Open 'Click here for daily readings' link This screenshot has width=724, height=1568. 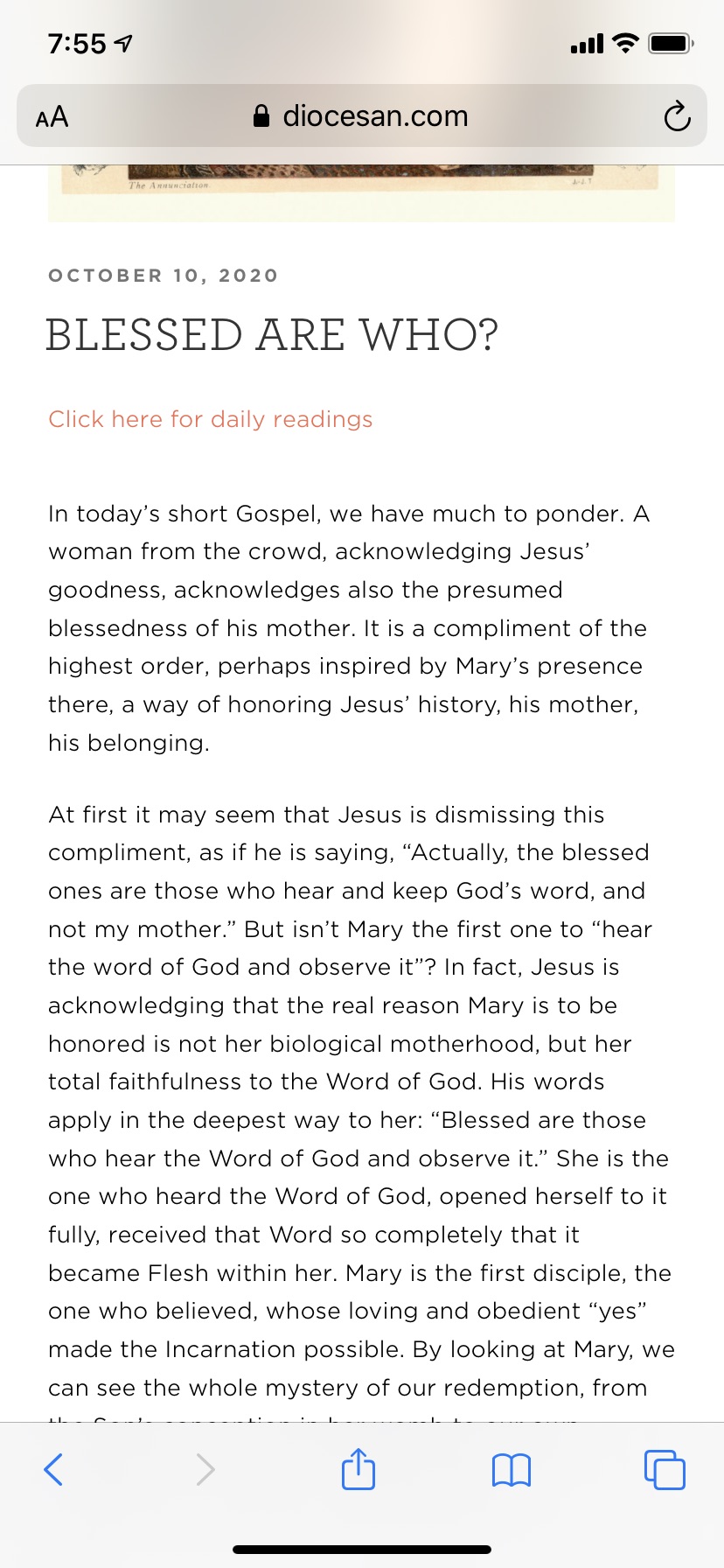pyautogui.click(x=210, y=419)
